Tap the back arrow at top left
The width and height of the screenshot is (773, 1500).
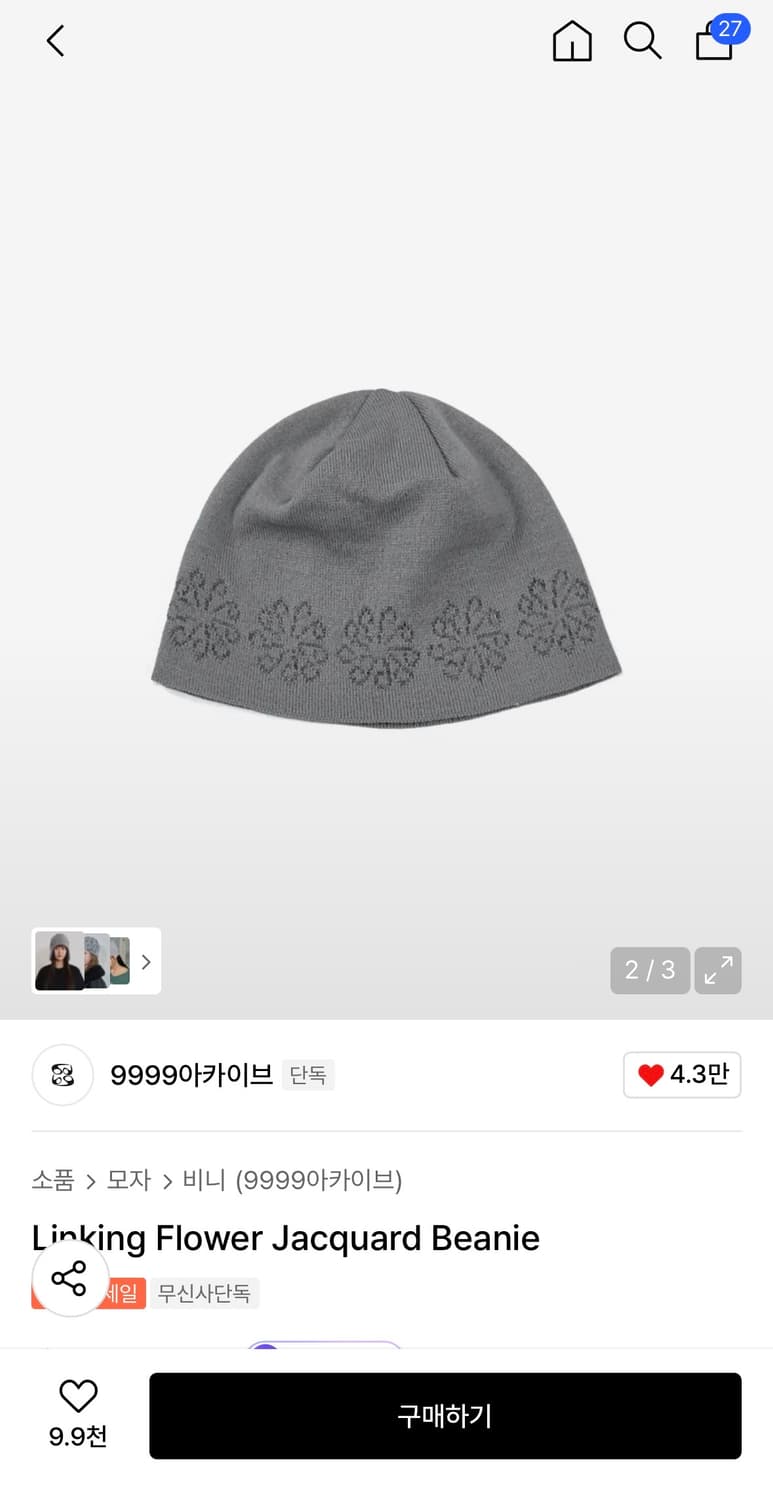click(x=55, y=41)
